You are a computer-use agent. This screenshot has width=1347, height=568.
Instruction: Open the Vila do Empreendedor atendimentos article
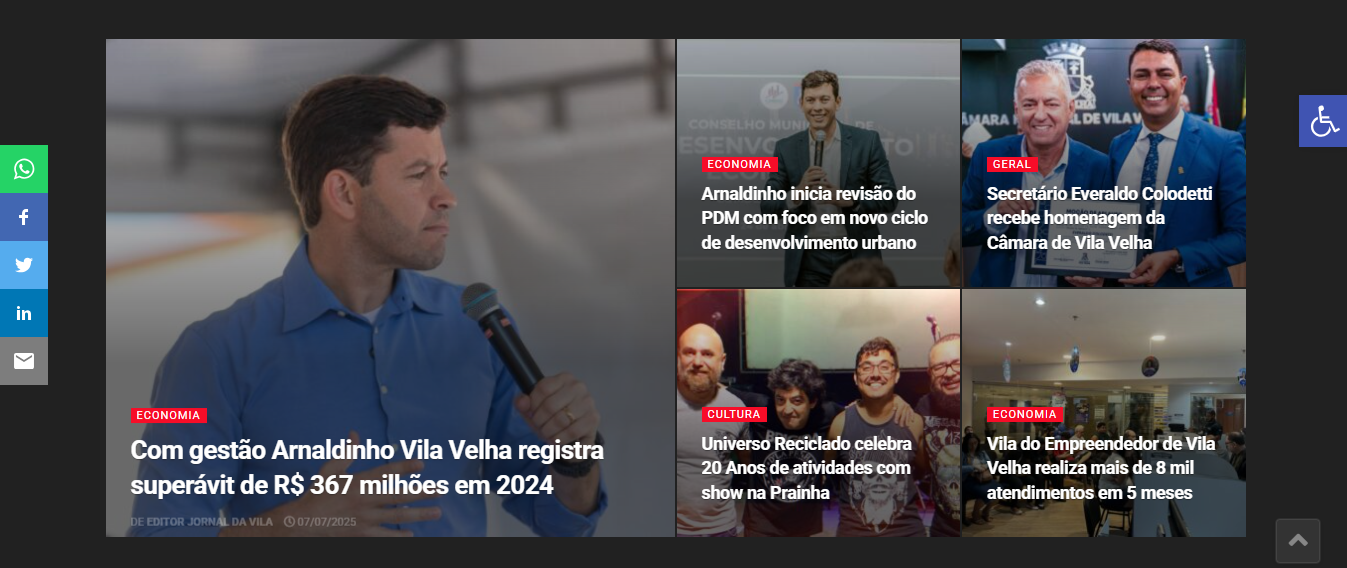1100,468
